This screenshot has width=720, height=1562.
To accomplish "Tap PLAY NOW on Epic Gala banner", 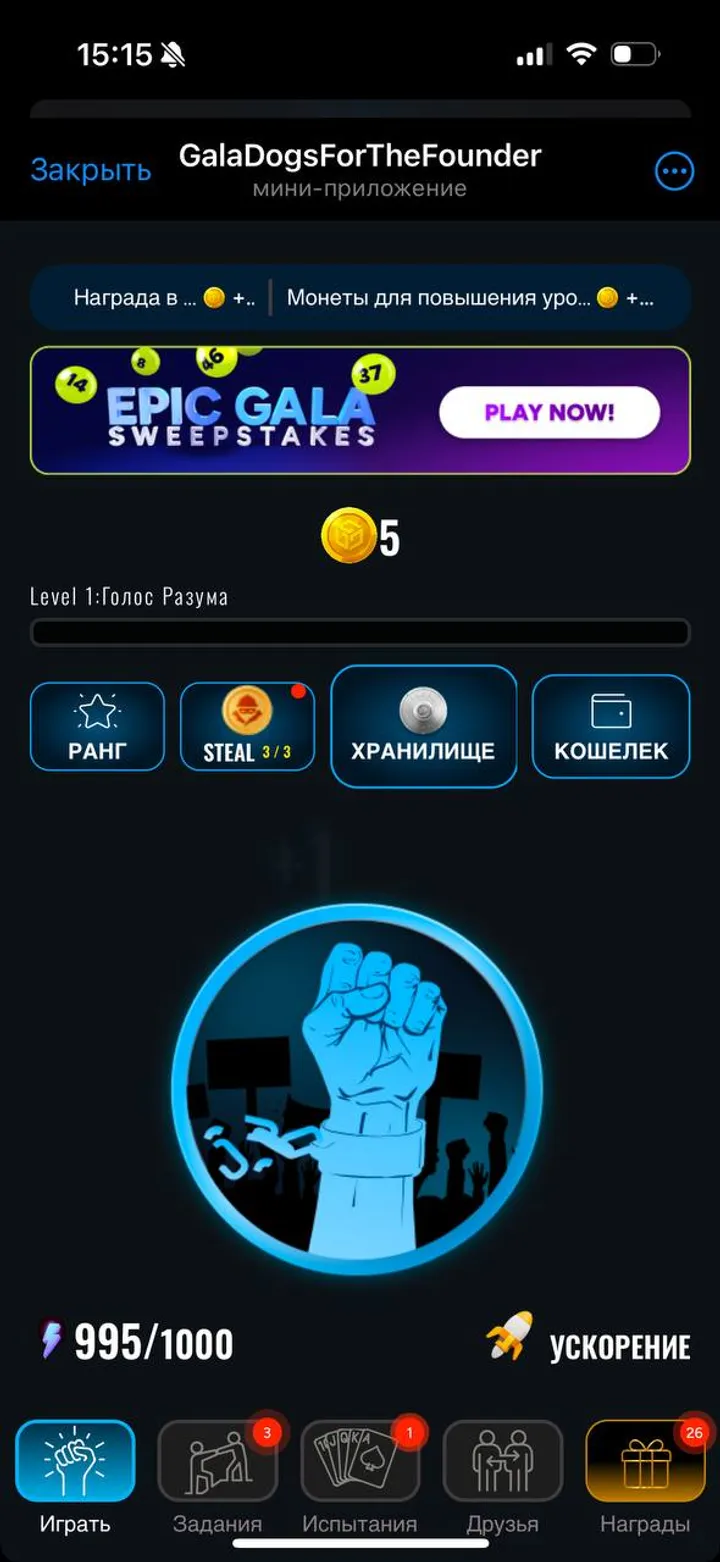I will coord(549,412).
